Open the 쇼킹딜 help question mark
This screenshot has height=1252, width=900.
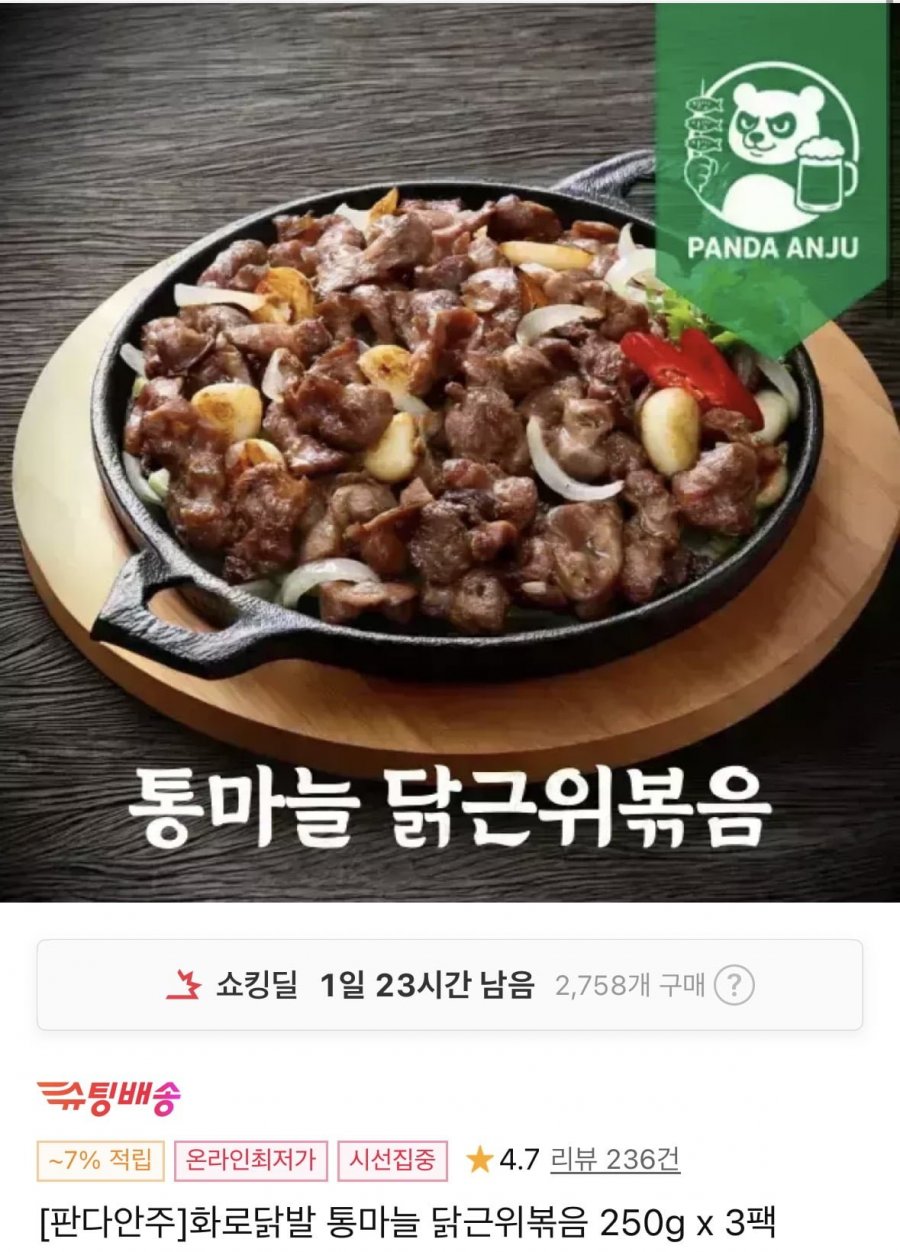(735, 986)
